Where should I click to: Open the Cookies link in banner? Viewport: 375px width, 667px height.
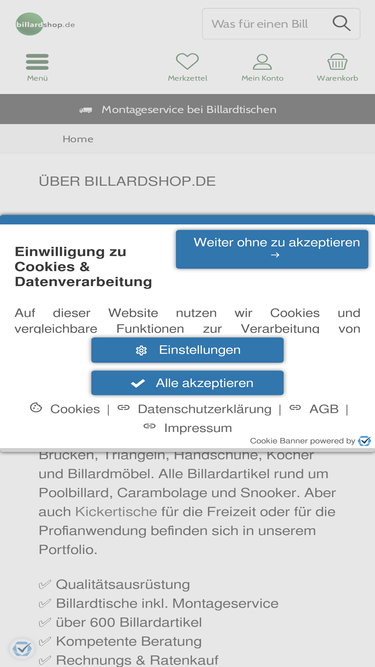click(x=65, y=409)
